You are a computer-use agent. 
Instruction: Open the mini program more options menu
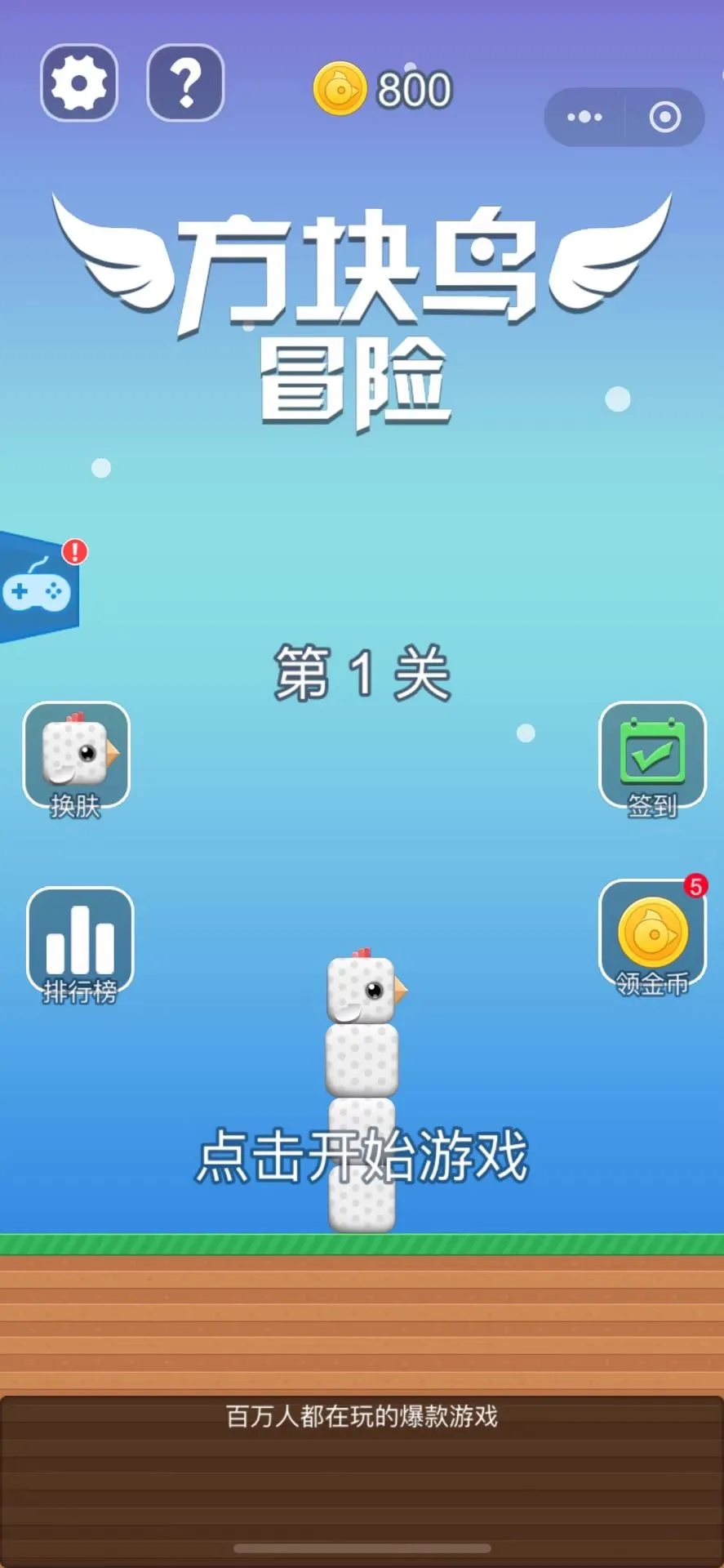tap(584, 118)
